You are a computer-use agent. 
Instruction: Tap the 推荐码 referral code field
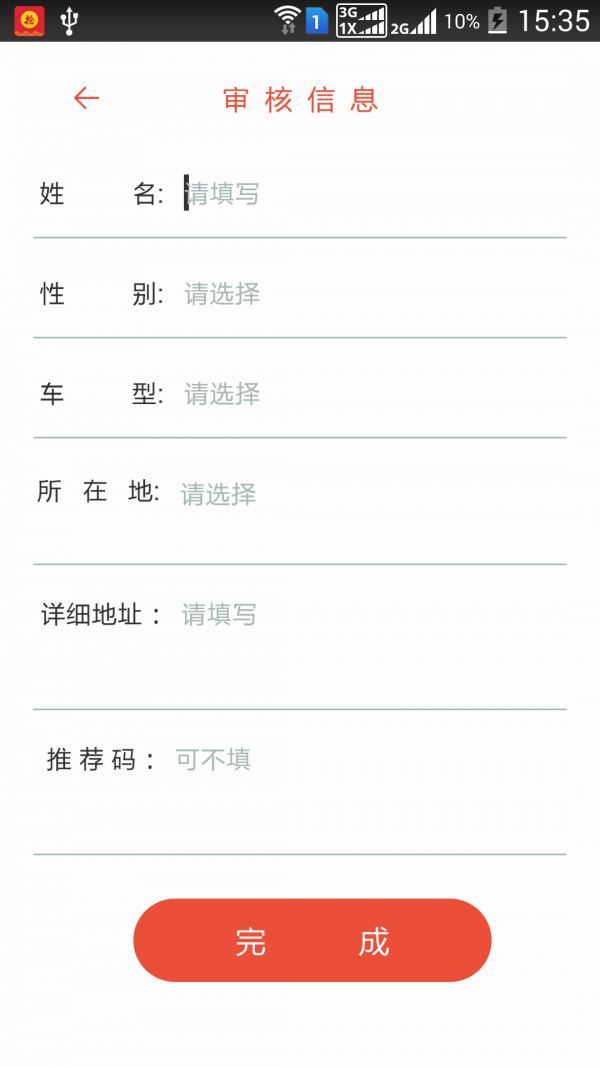(x=369, y=783)
